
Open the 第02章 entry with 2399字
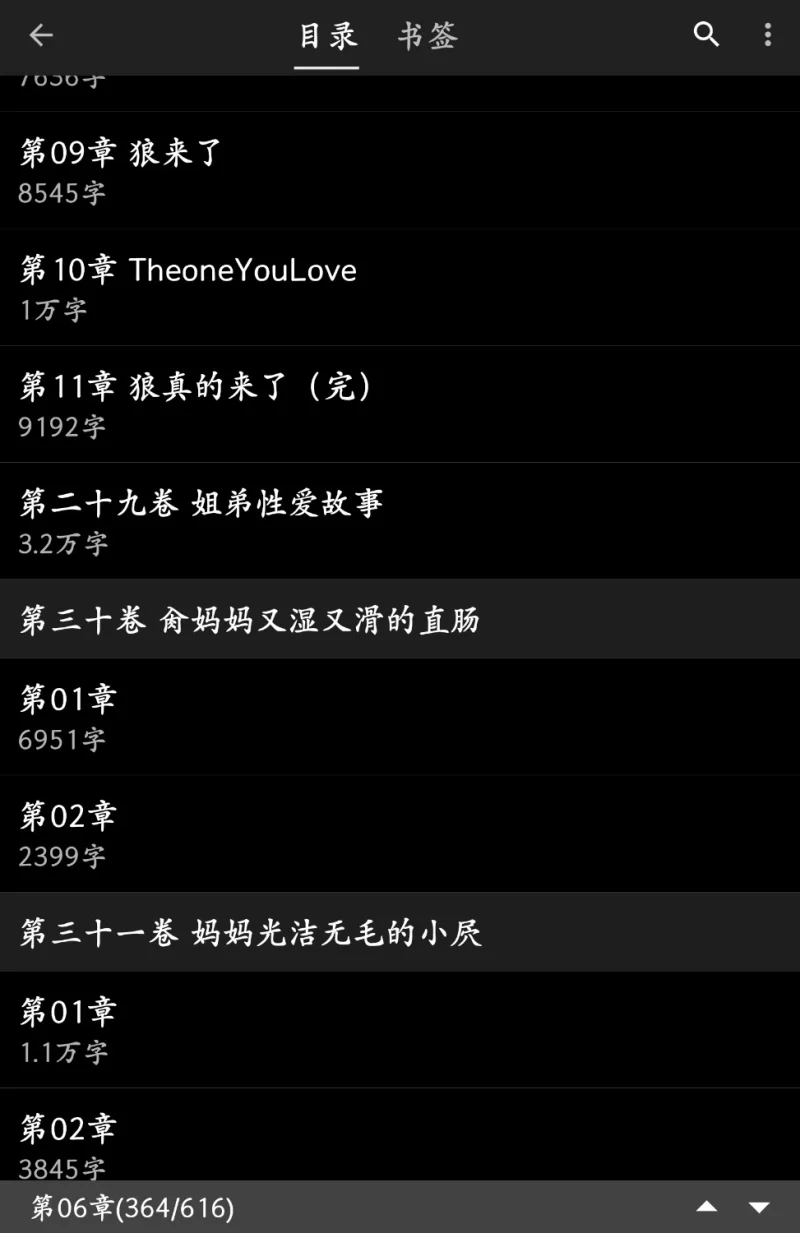point(400,834)
